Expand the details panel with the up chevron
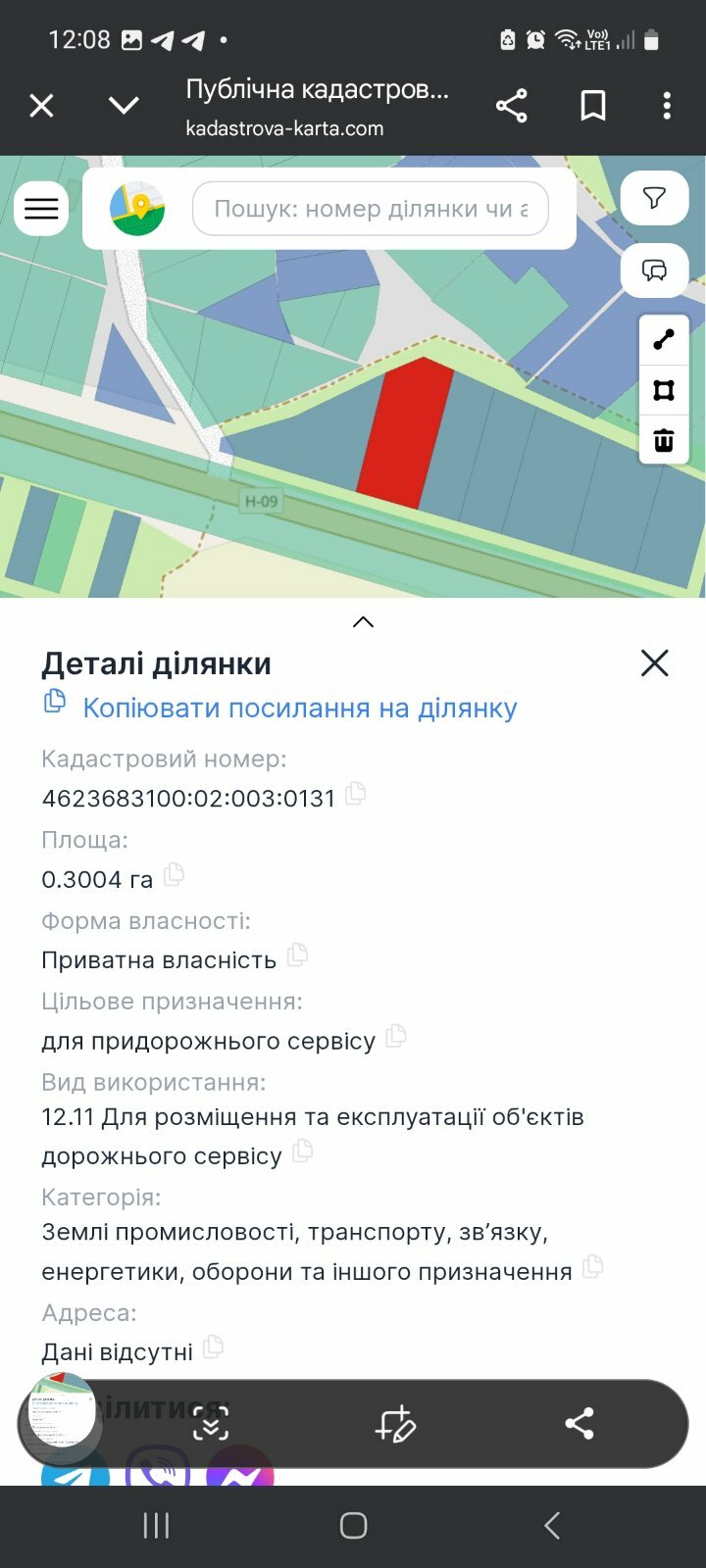 (363, 621)
